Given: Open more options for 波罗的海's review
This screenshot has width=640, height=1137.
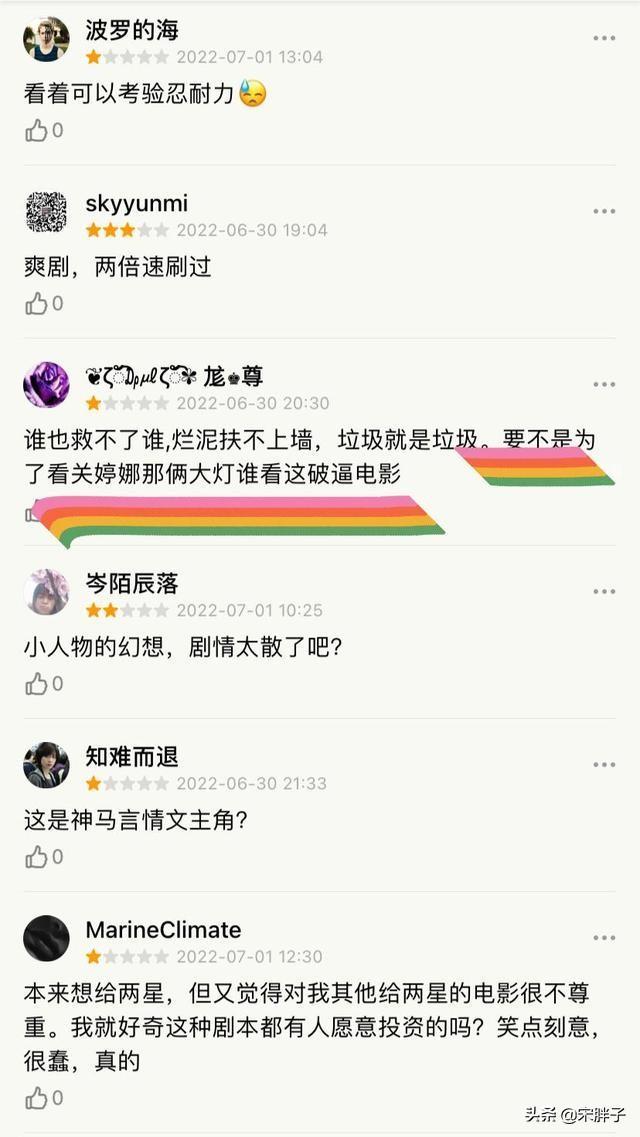Looking at the screenshot, I should (x=604, y=39).
